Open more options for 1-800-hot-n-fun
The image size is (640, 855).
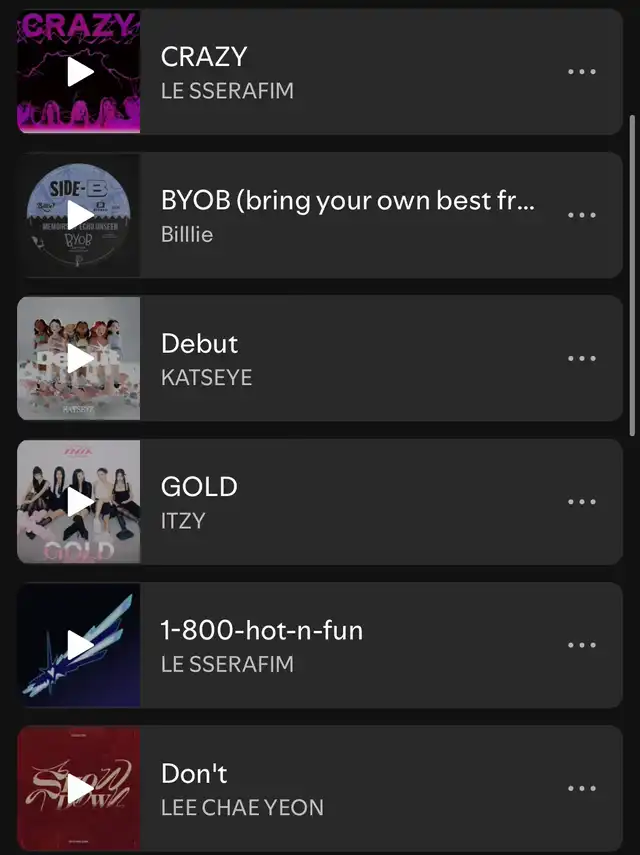pyautogui.click(x=581, y=645)
